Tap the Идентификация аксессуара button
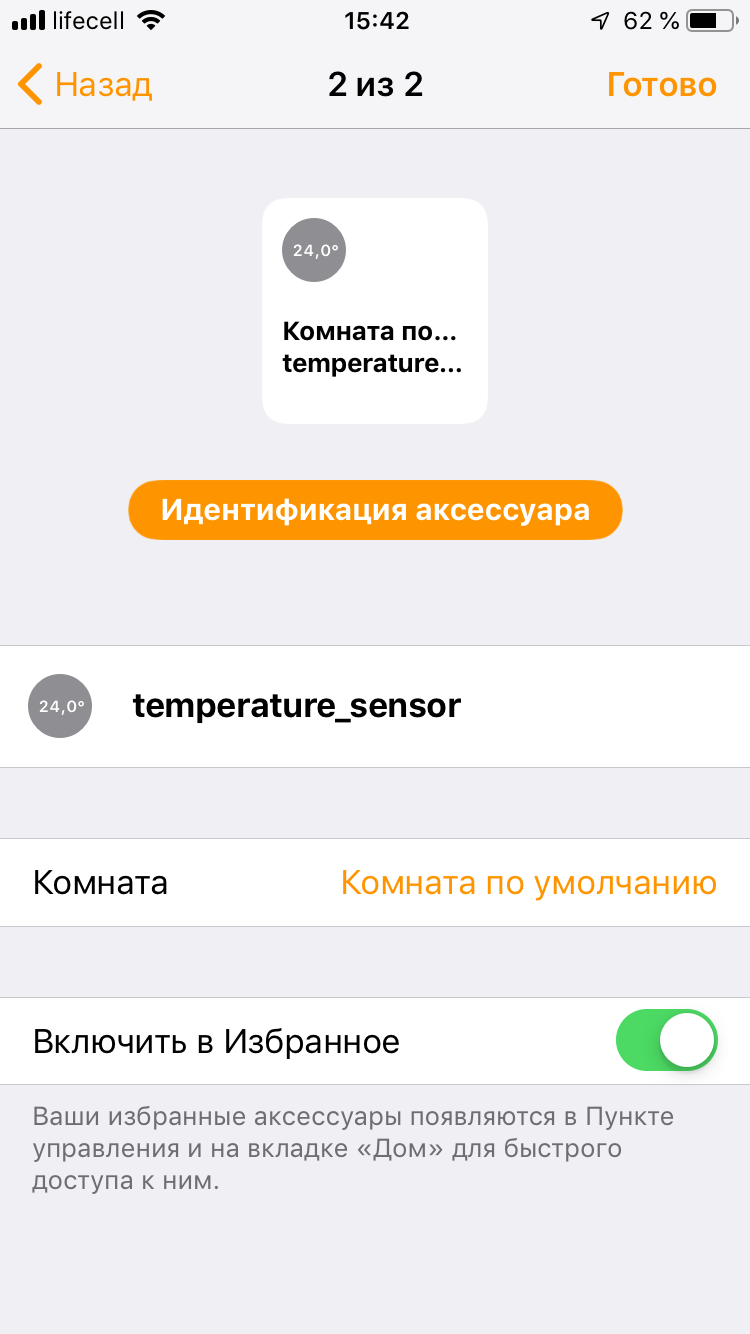The image size is (750, 1334). (375, 510)
